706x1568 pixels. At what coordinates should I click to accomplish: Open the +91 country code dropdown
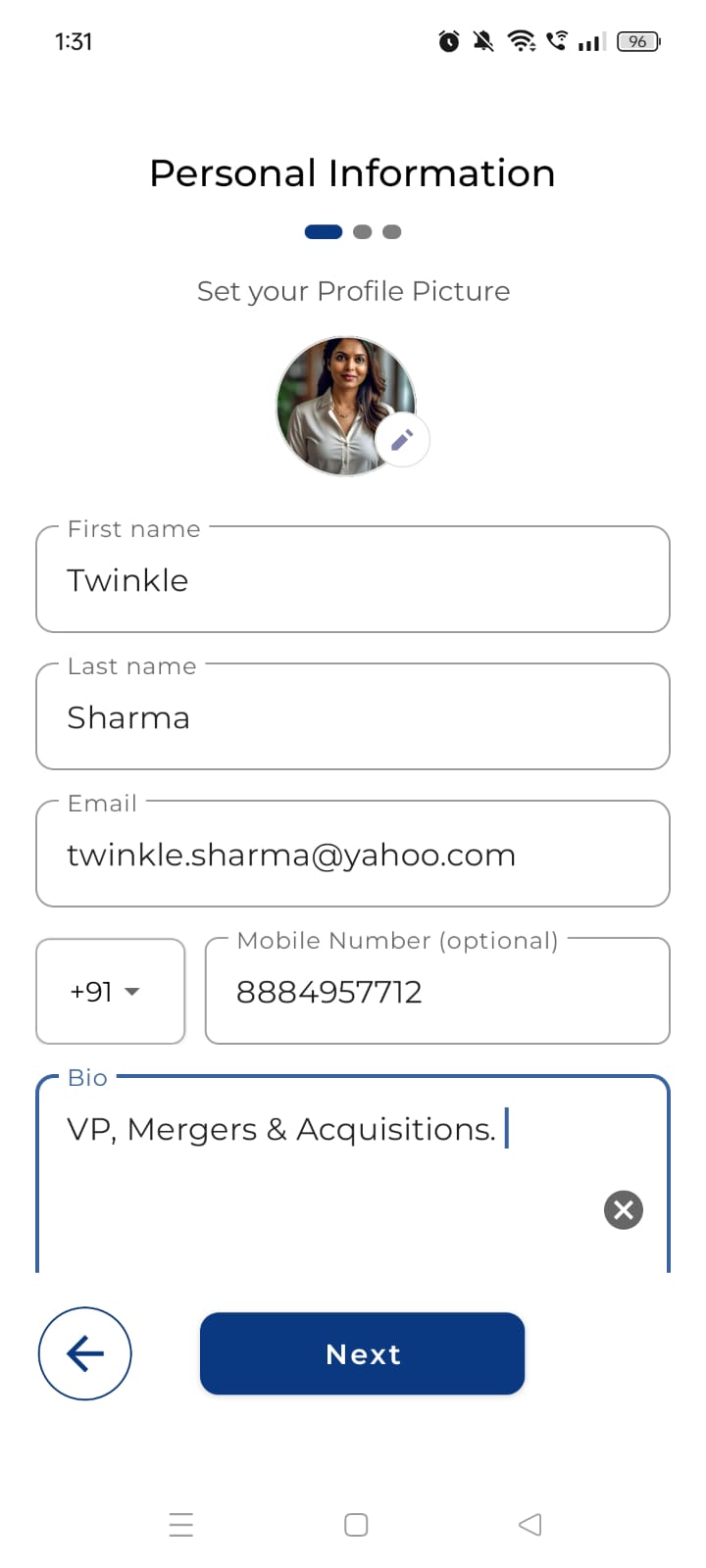tap(110, 992)
